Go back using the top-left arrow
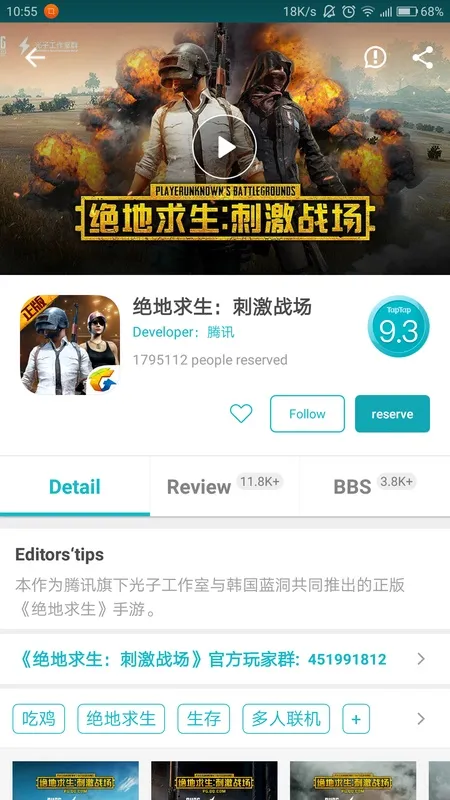The image size is (450, 800). (35, 58)
